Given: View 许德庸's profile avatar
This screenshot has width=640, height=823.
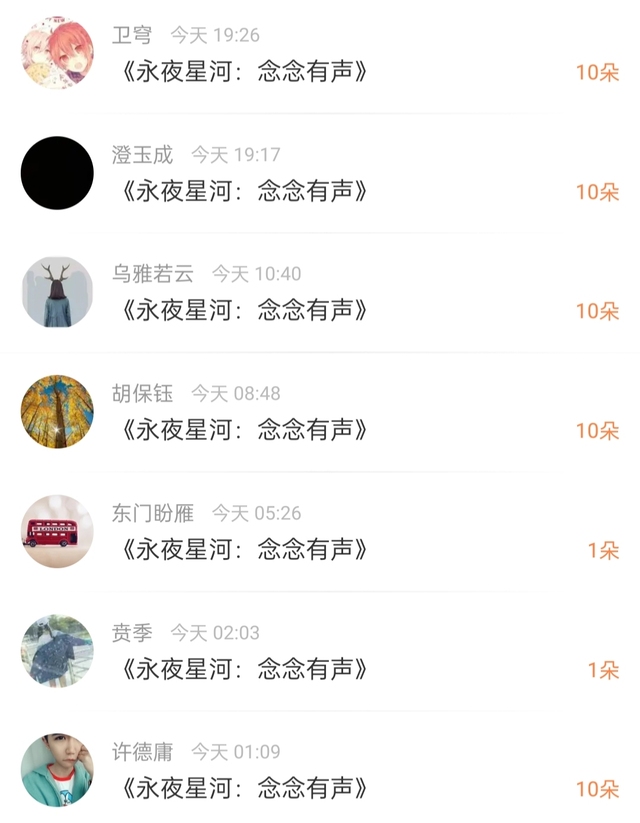Looking at the screenshot, I should (57, 770).
